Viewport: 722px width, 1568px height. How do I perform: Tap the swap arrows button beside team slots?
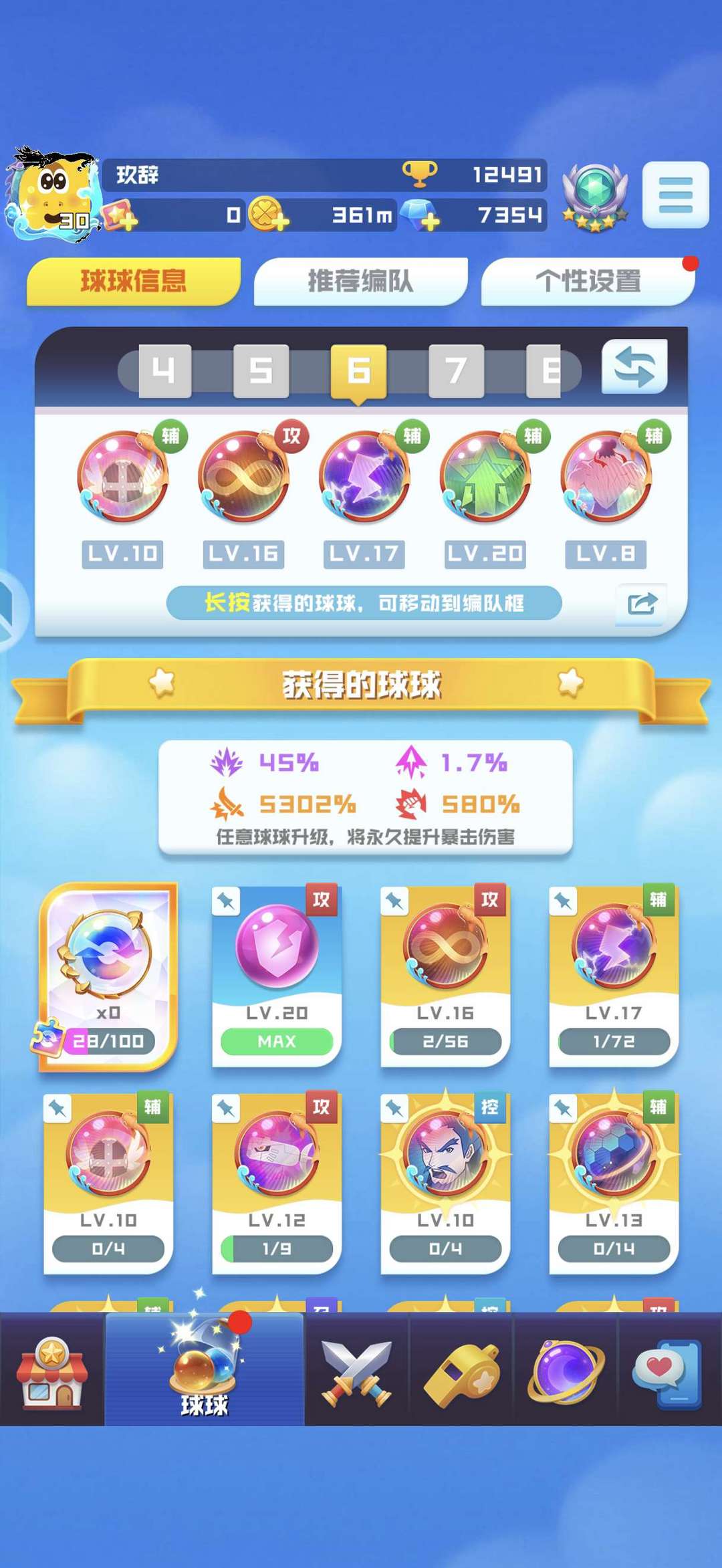(x=634, y=366)
